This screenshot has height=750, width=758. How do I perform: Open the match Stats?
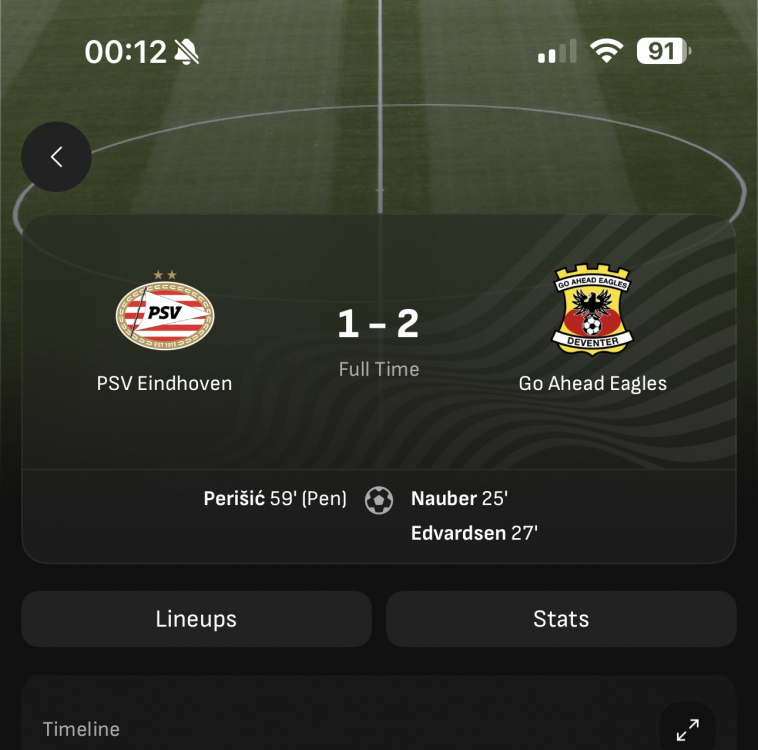point(561,619)
